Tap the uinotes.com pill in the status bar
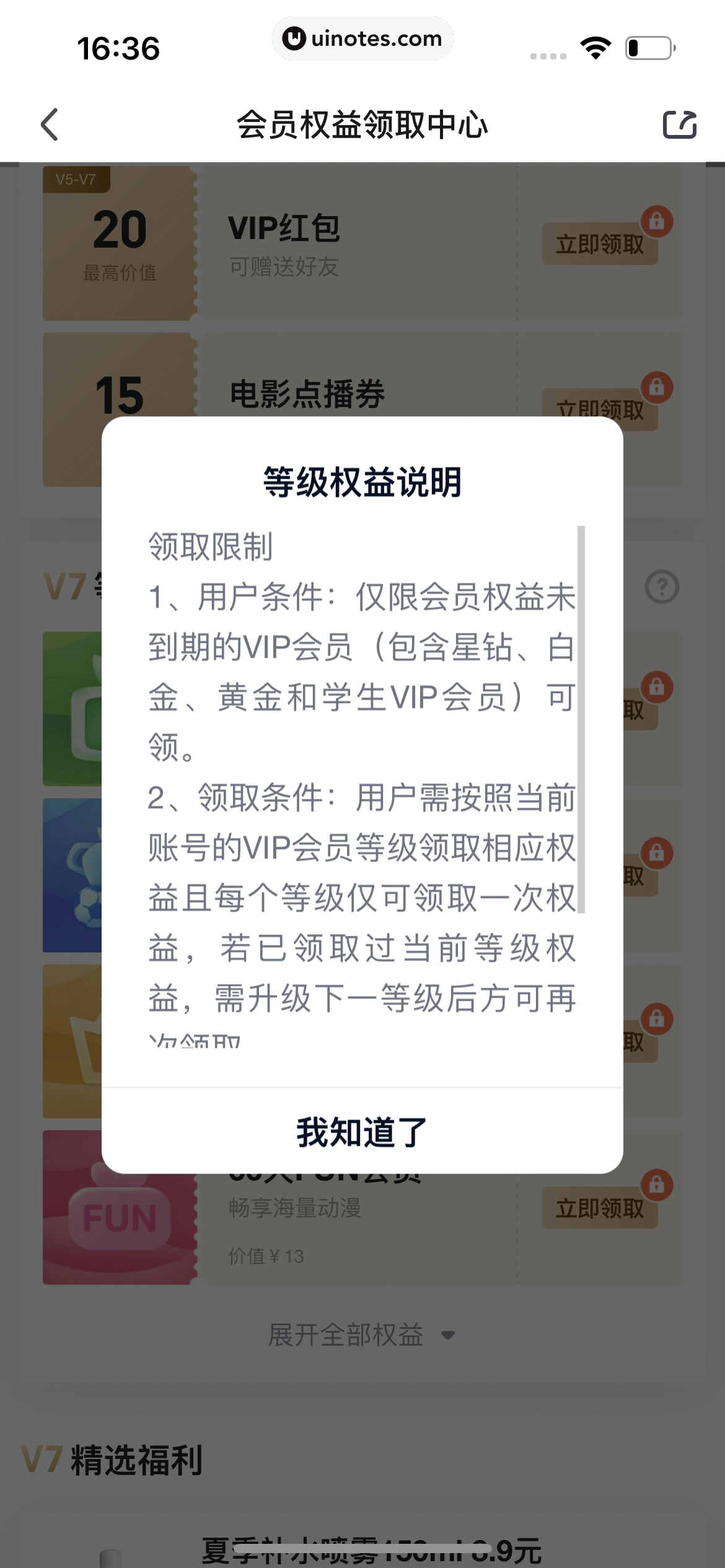The width and height of the screenshot is (725, 1568). [x=362, y=38]
